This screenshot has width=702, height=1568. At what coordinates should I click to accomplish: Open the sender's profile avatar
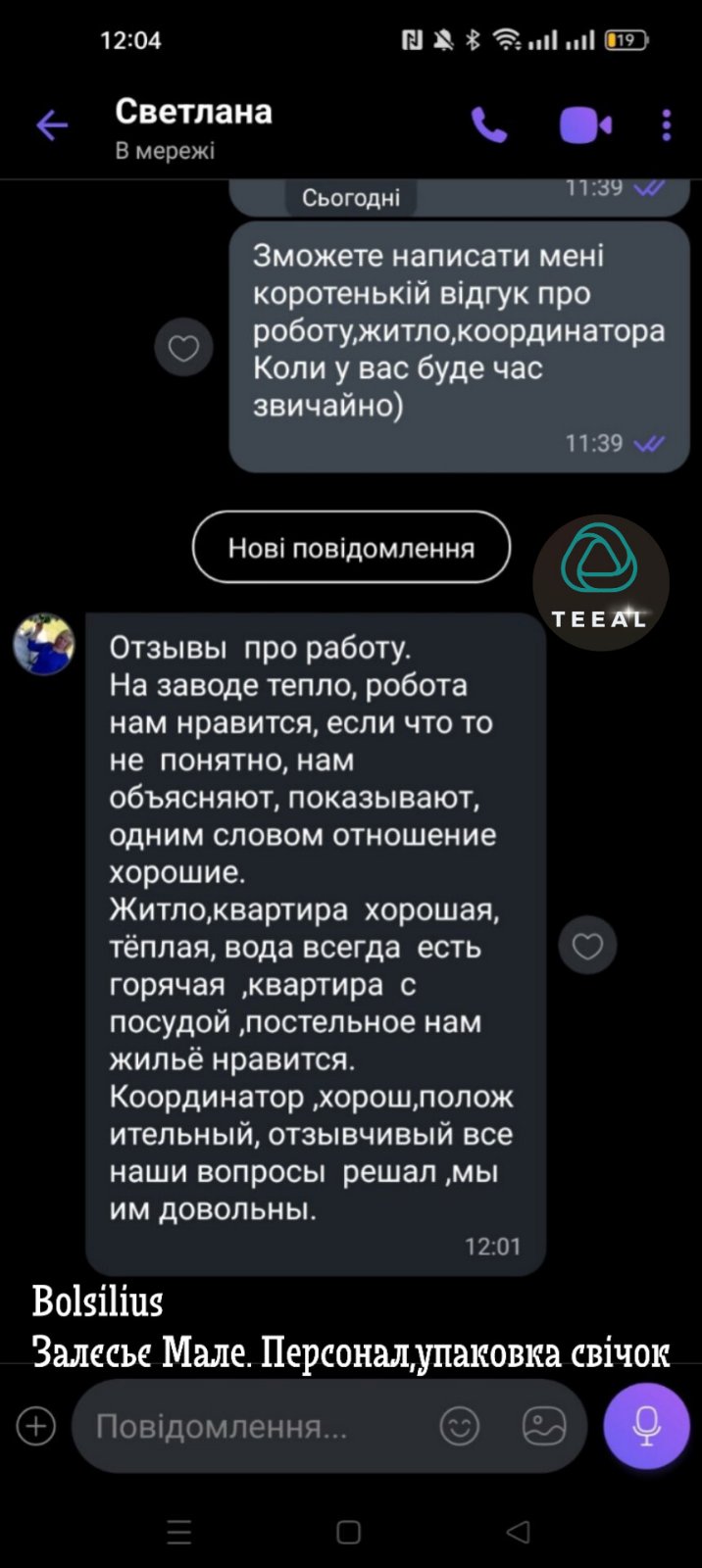tap(44, 645)
